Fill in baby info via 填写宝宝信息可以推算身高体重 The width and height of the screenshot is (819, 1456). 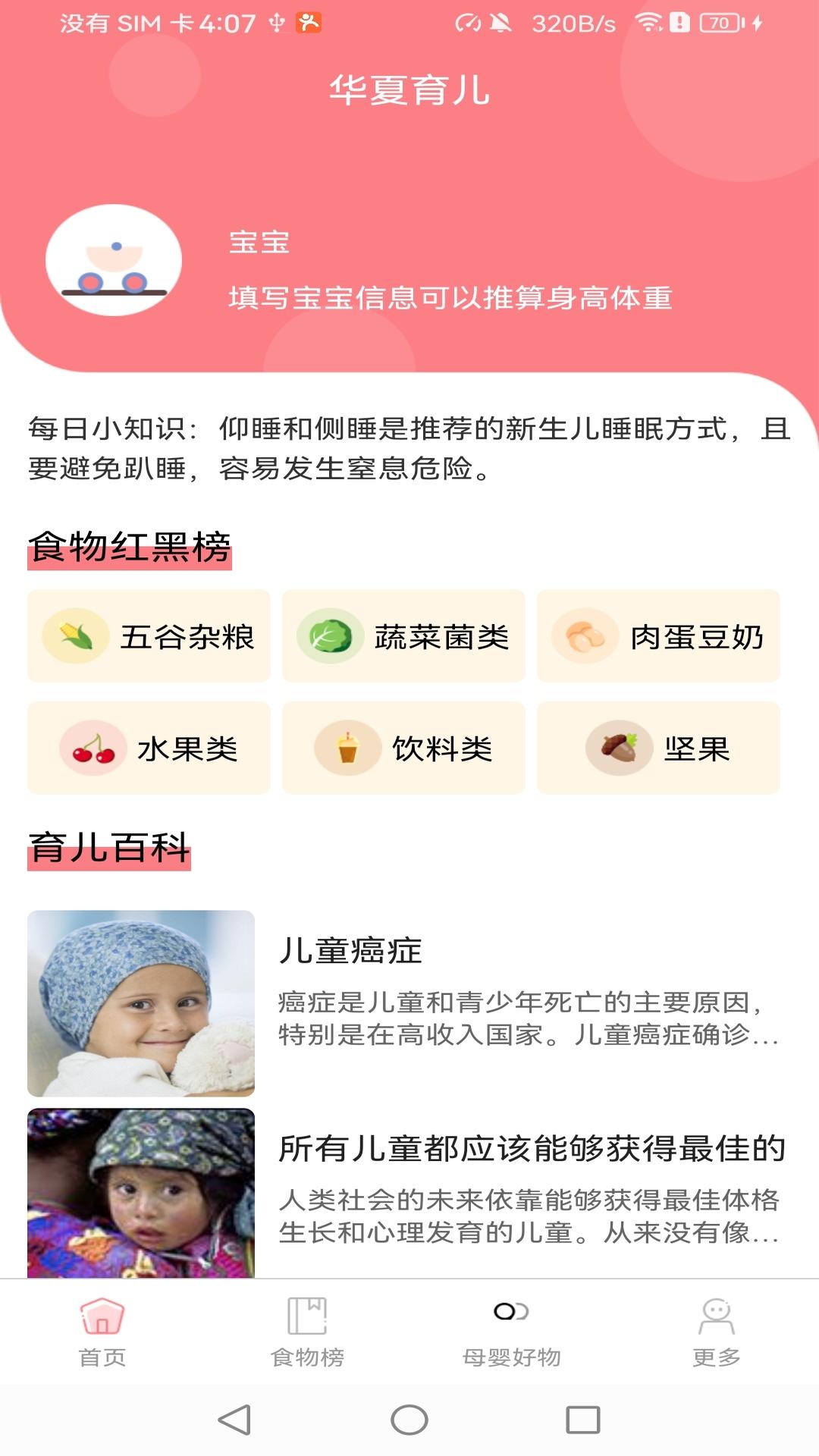coord(450,298)
